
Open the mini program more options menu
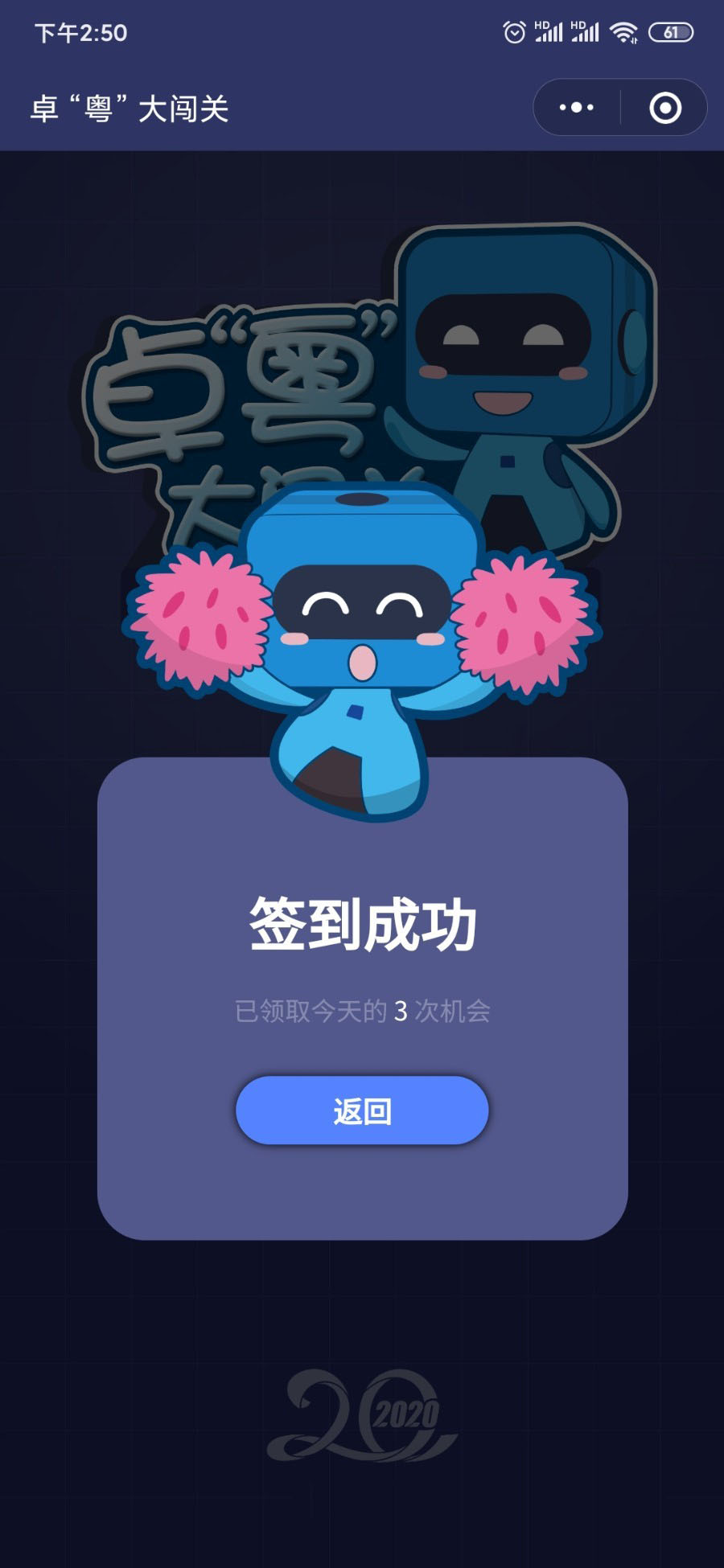tap(577, 107)
